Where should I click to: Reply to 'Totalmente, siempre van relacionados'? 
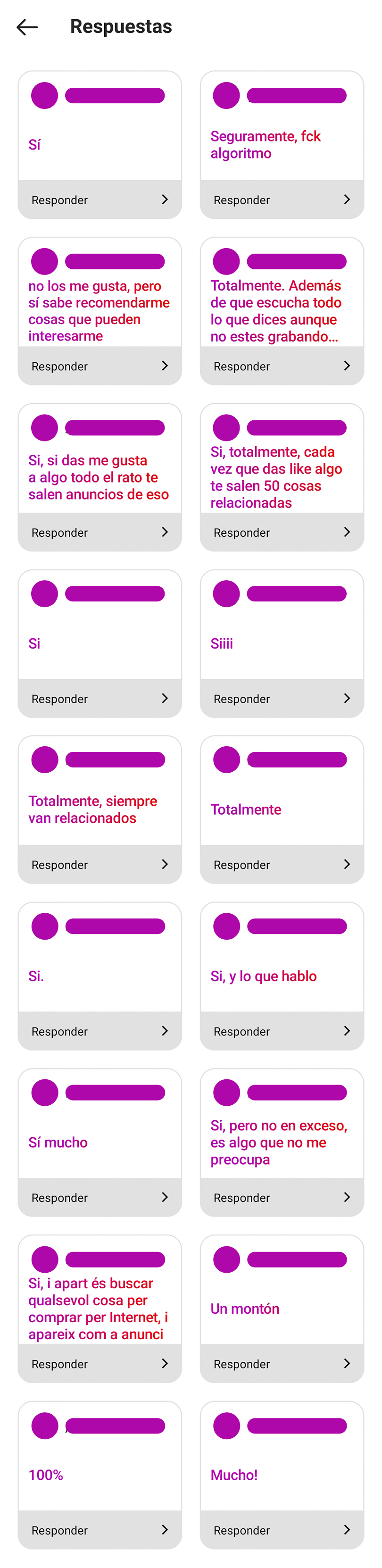(100, 864)
